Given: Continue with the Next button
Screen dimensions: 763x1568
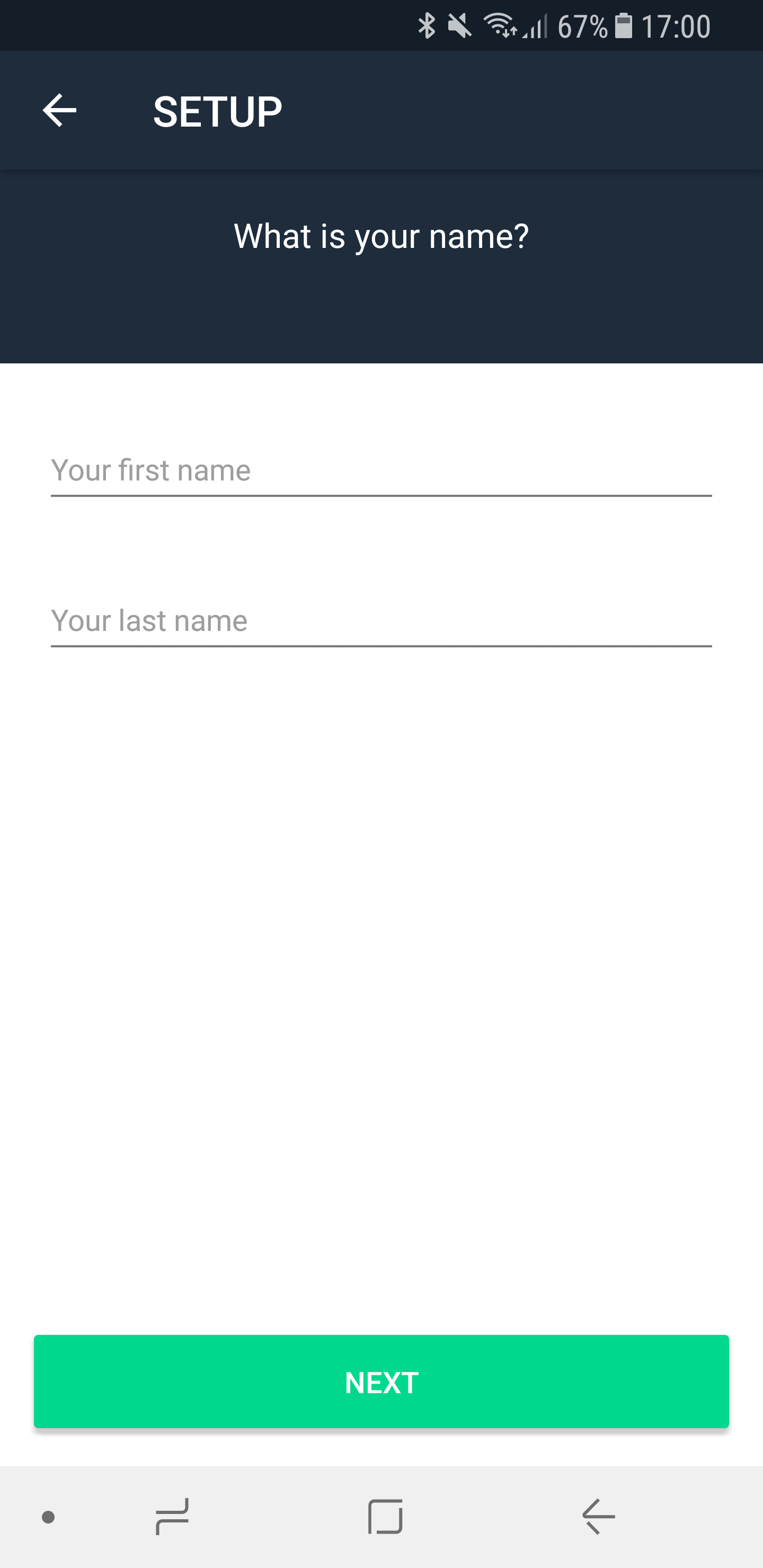Looking at the screenshot, I should (381, 1382).
